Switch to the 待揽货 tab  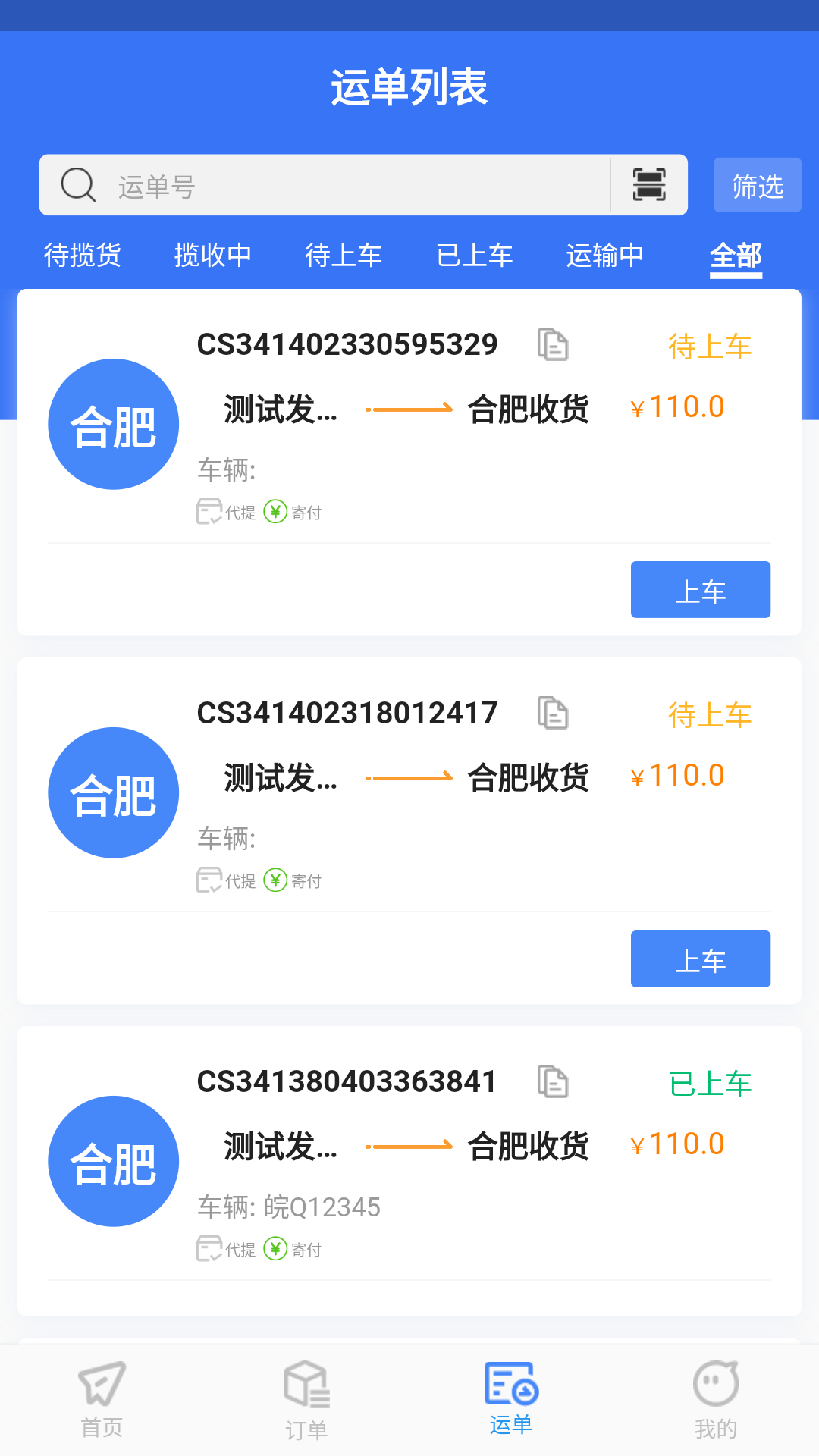(x=83, y=256)
